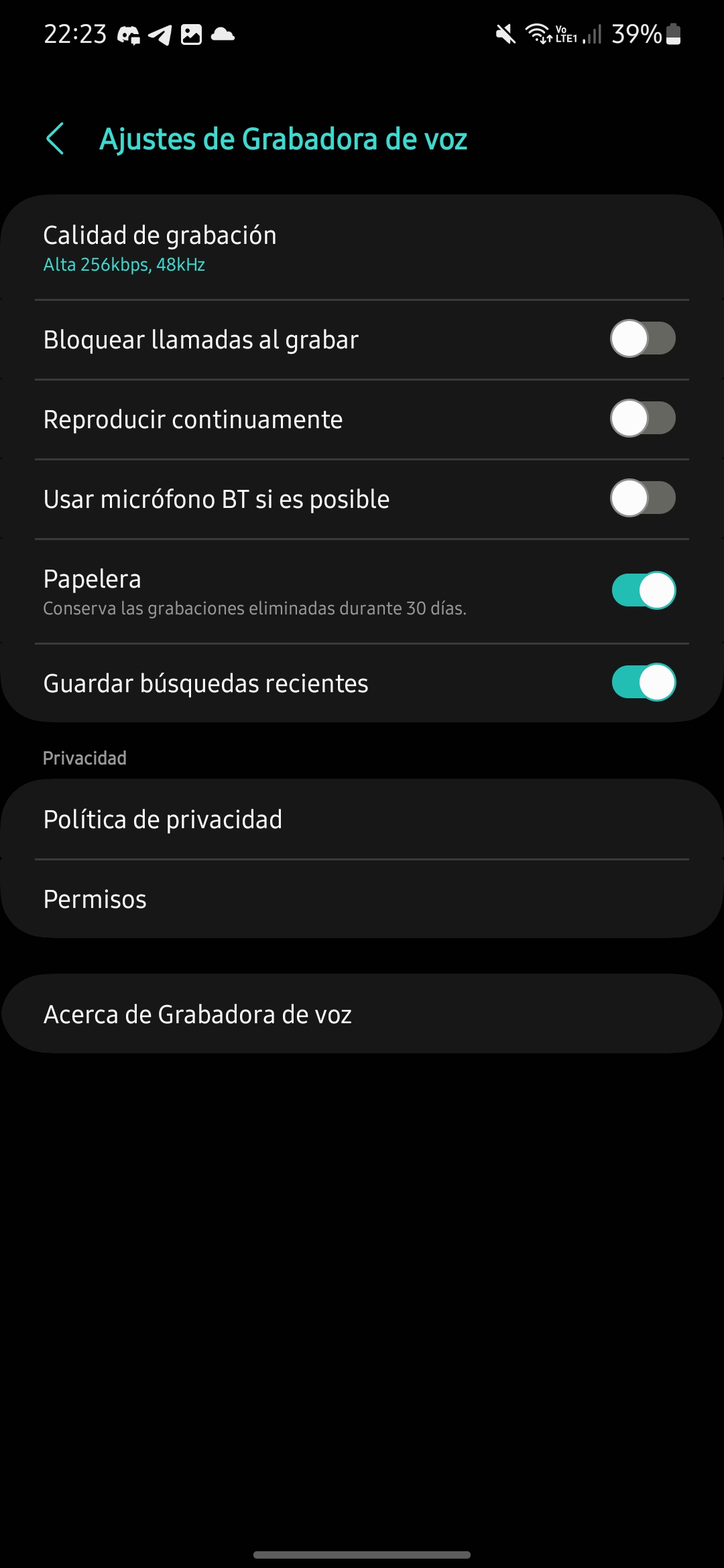Enable Bloquear llamadas al grabar

pyautogui.click(x=642, y=339)
